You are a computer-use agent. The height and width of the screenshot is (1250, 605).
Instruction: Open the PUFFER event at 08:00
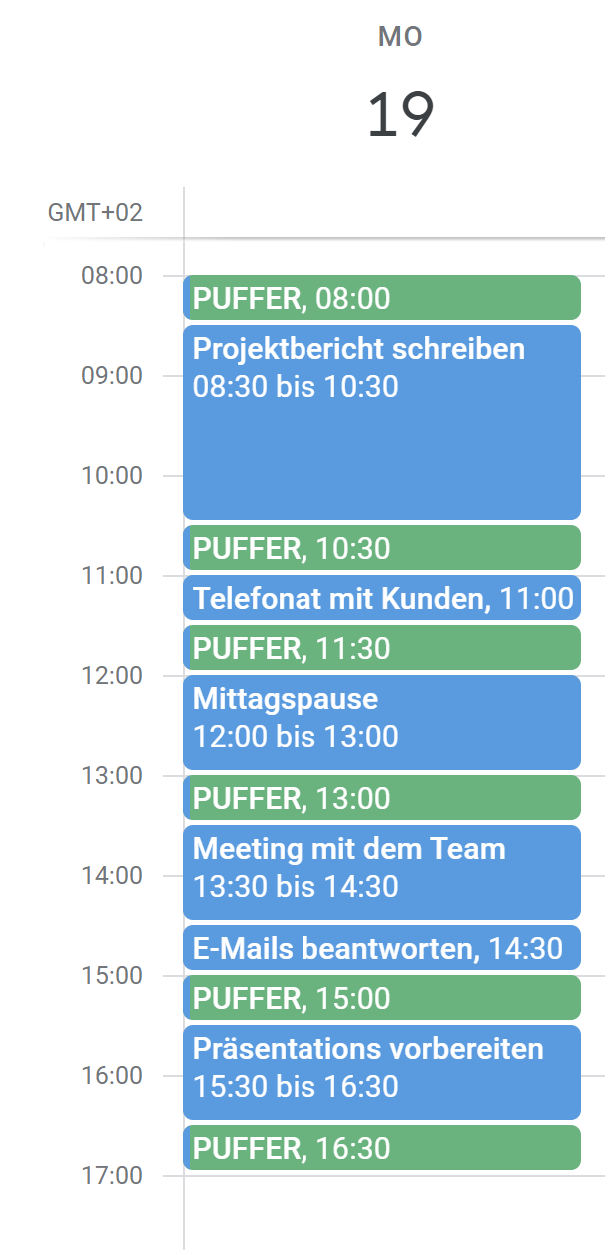381,298
